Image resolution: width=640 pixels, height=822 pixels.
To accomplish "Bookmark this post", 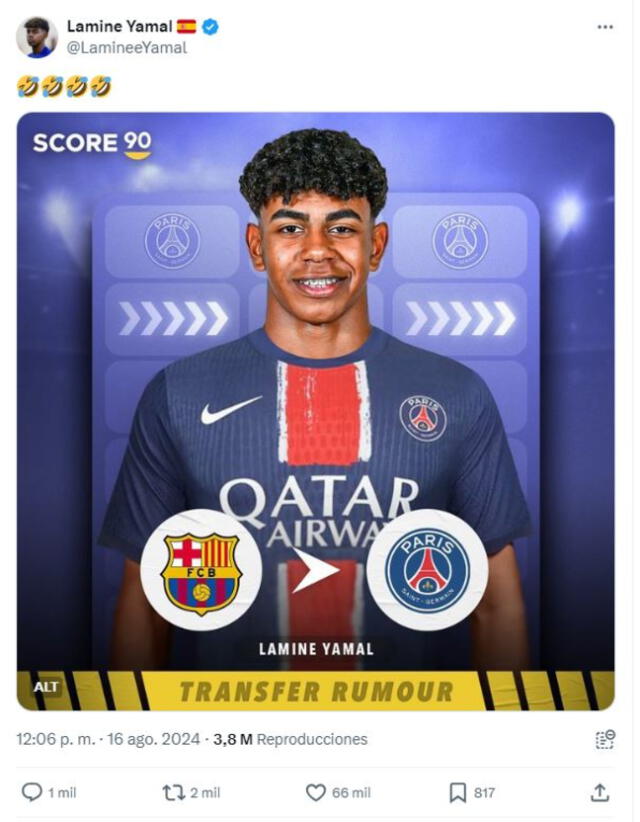I will pyautogui.click(x=458, y=792).
